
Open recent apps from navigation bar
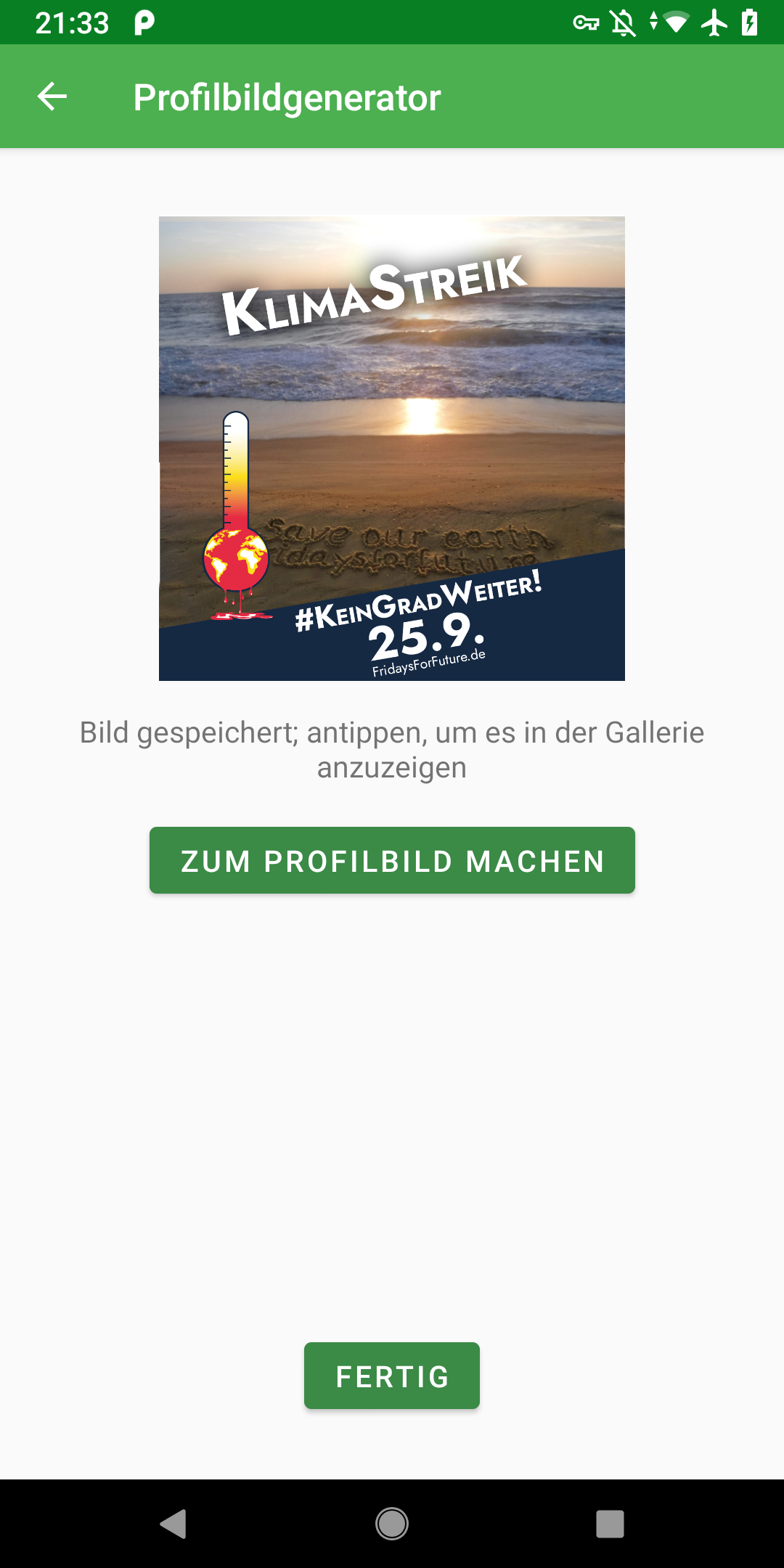pyautogui.click(x=610, y=1524)
